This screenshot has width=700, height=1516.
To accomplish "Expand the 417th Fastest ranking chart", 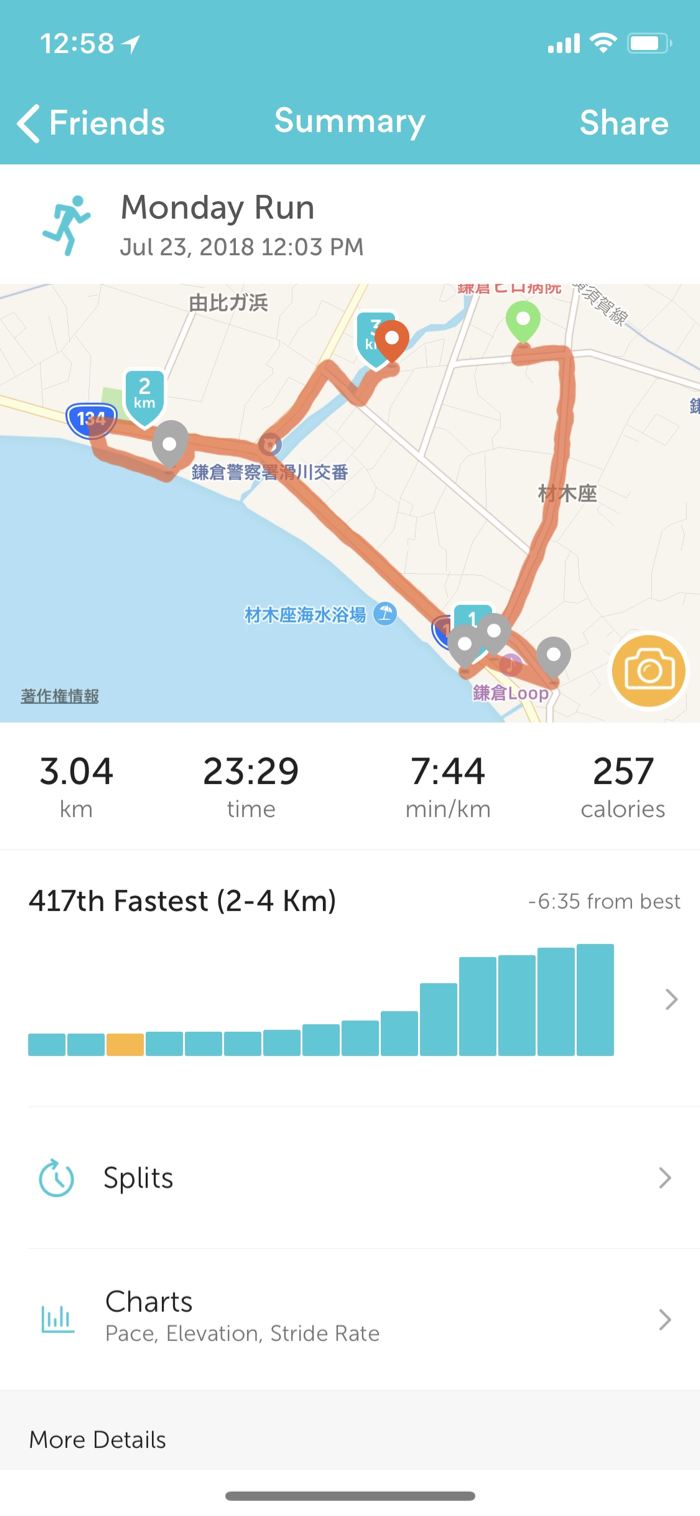I will tap(671, 999).
